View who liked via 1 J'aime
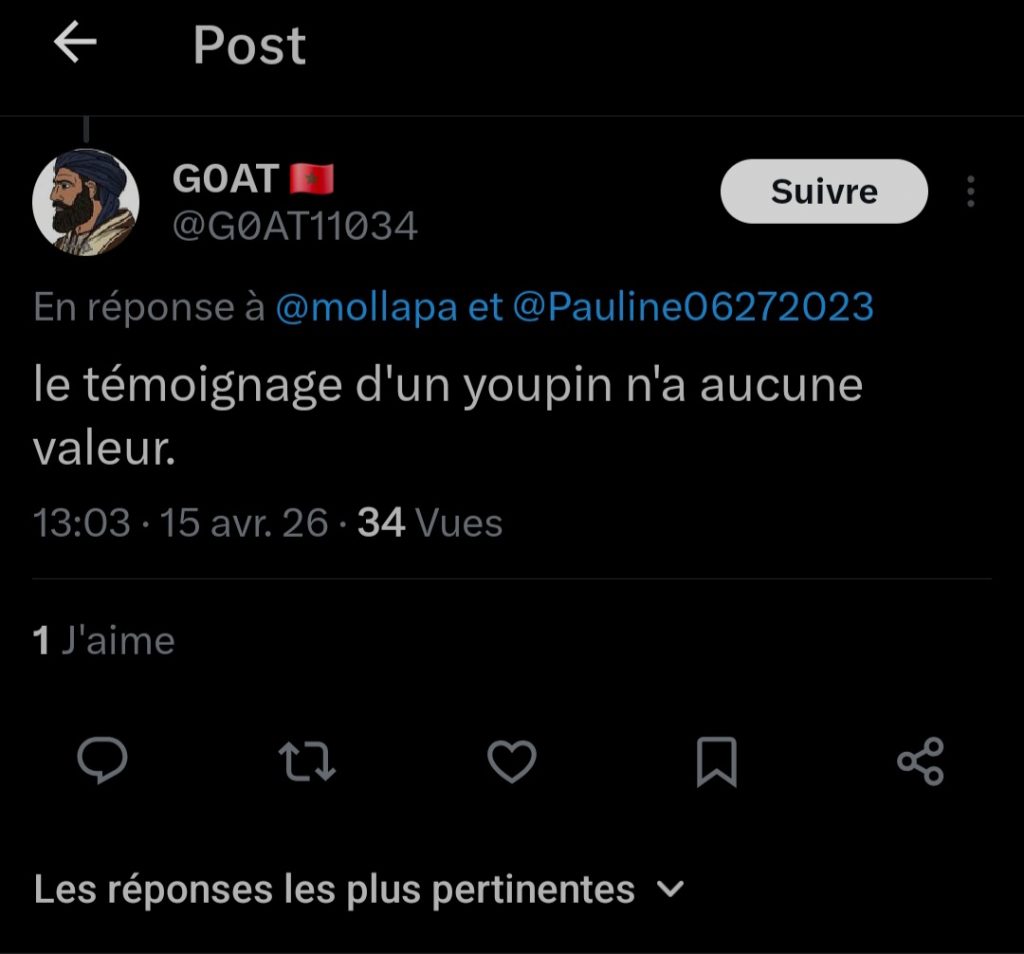1024x954 pixels. coord(104,640)
